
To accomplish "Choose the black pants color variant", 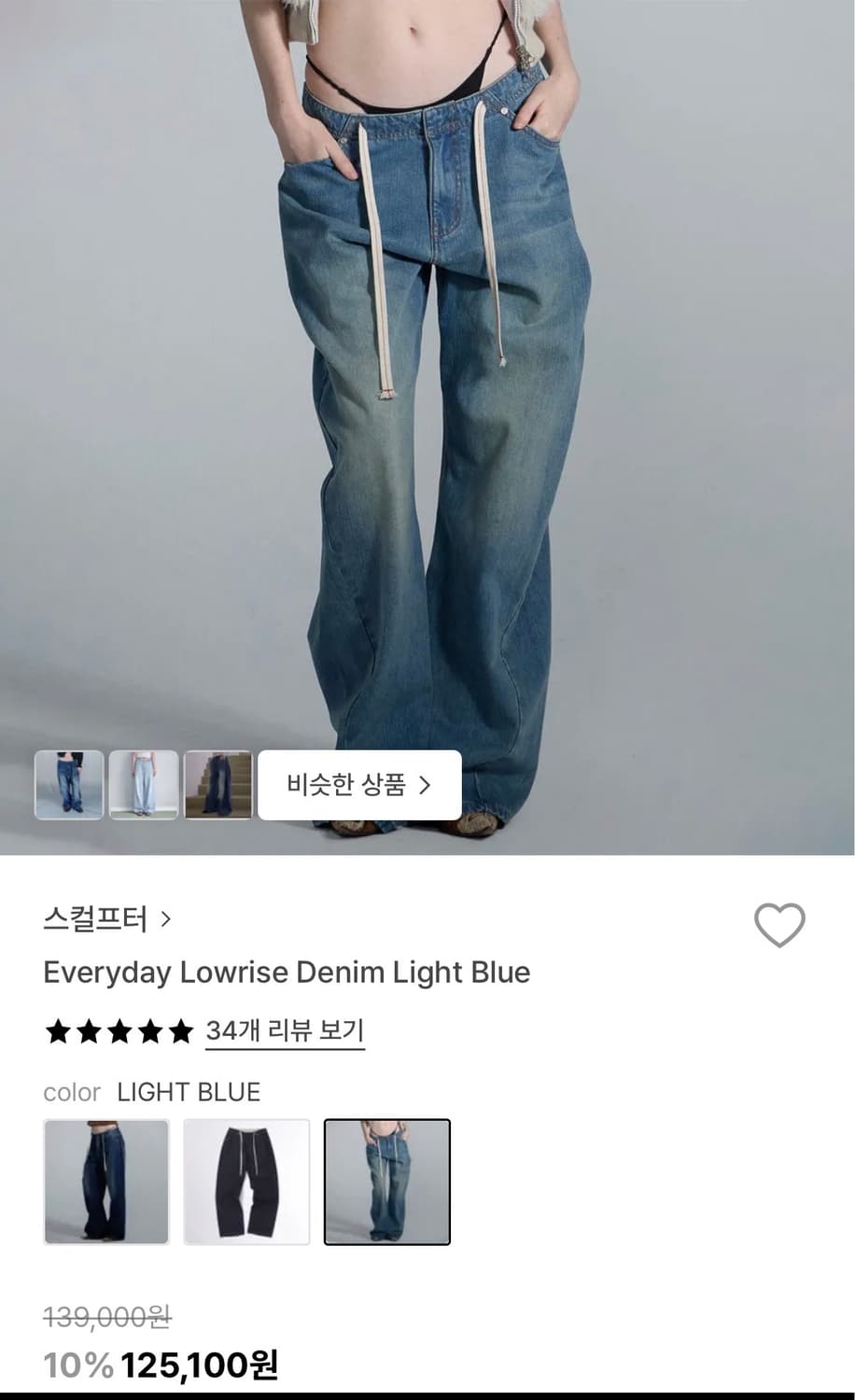I will [x=247, y=1182].
